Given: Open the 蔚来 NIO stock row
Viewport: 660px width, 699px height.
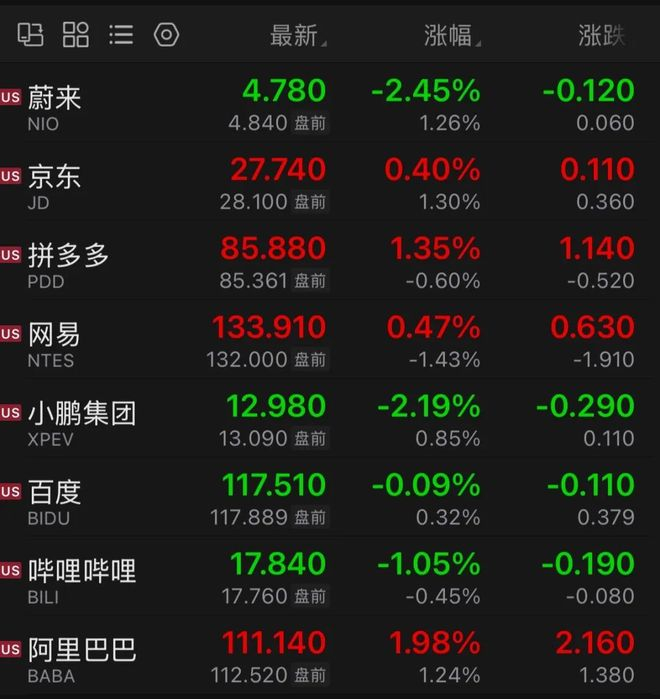Looking at the screenshot, I should click(330, 105).
